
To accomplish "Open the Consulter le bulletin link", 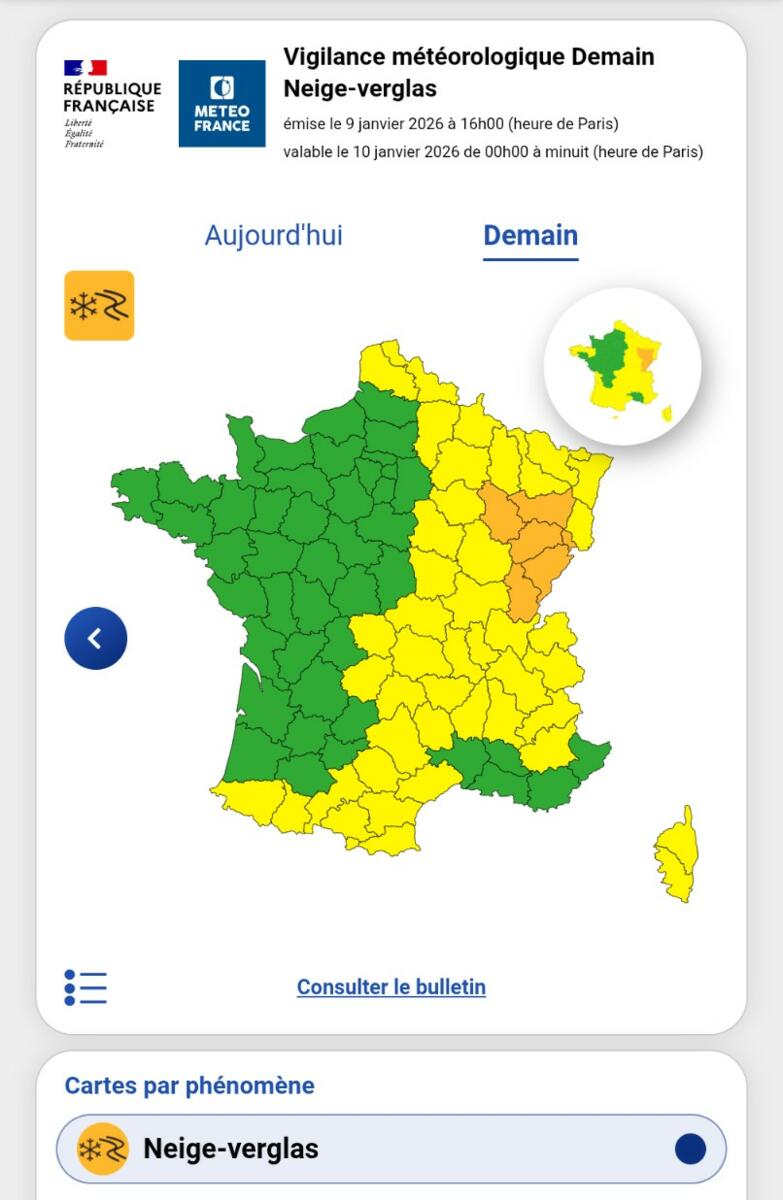I will coord(391,987).
